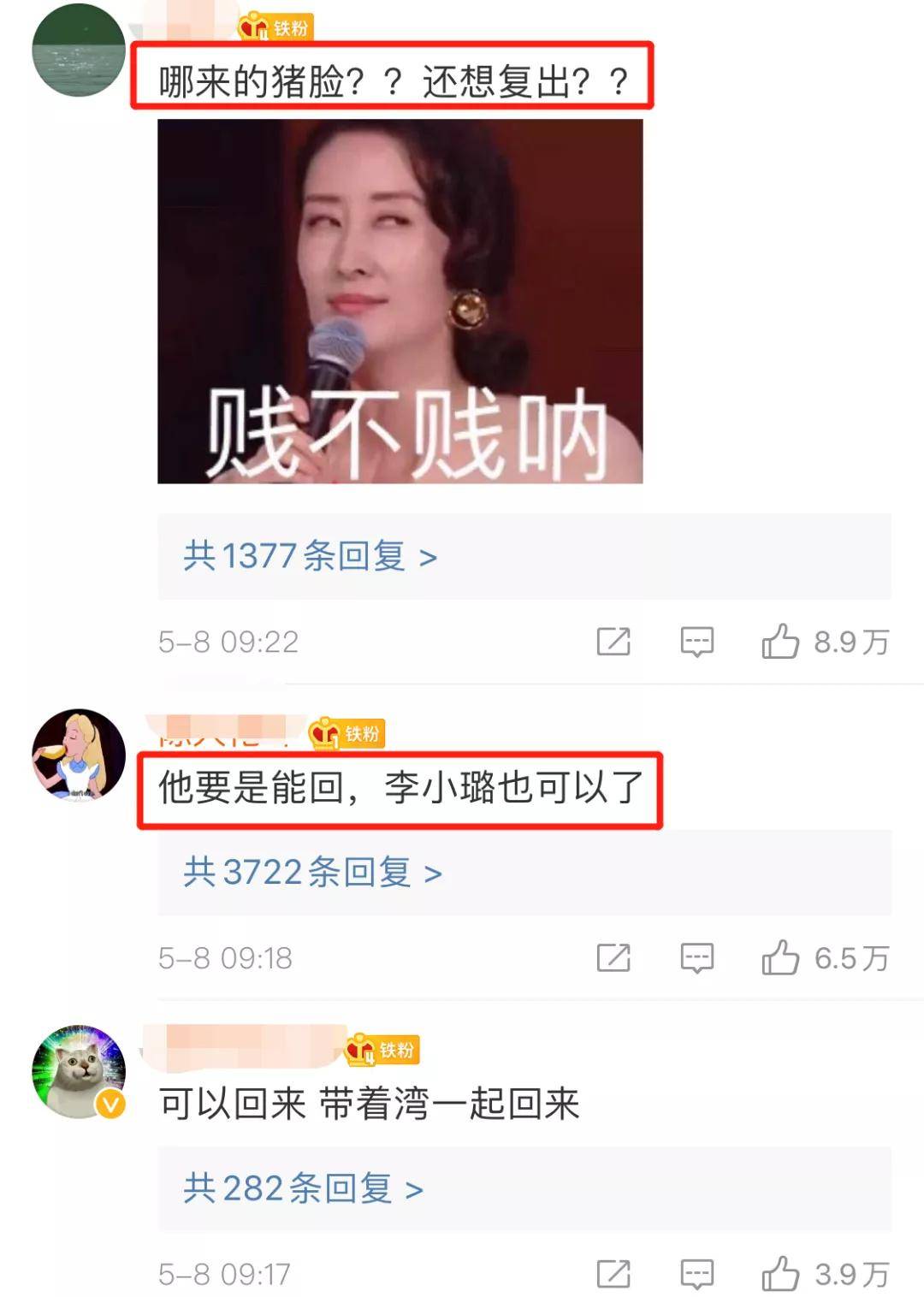Viewport: 924px width, 1297px height.
Task: Like the comment mentioning 李小璐
Action: pyautogui.click(x=780, y=958)
